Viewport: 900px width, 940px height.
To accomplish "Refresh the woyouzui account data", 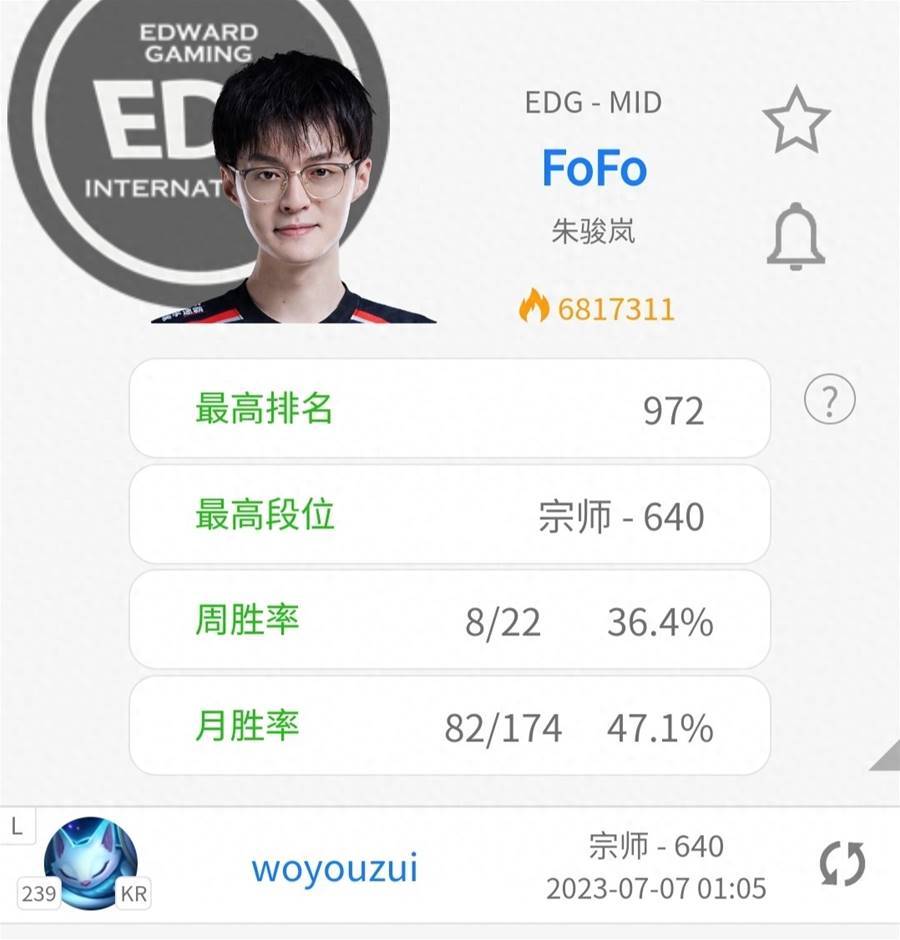I will [842, 864].
